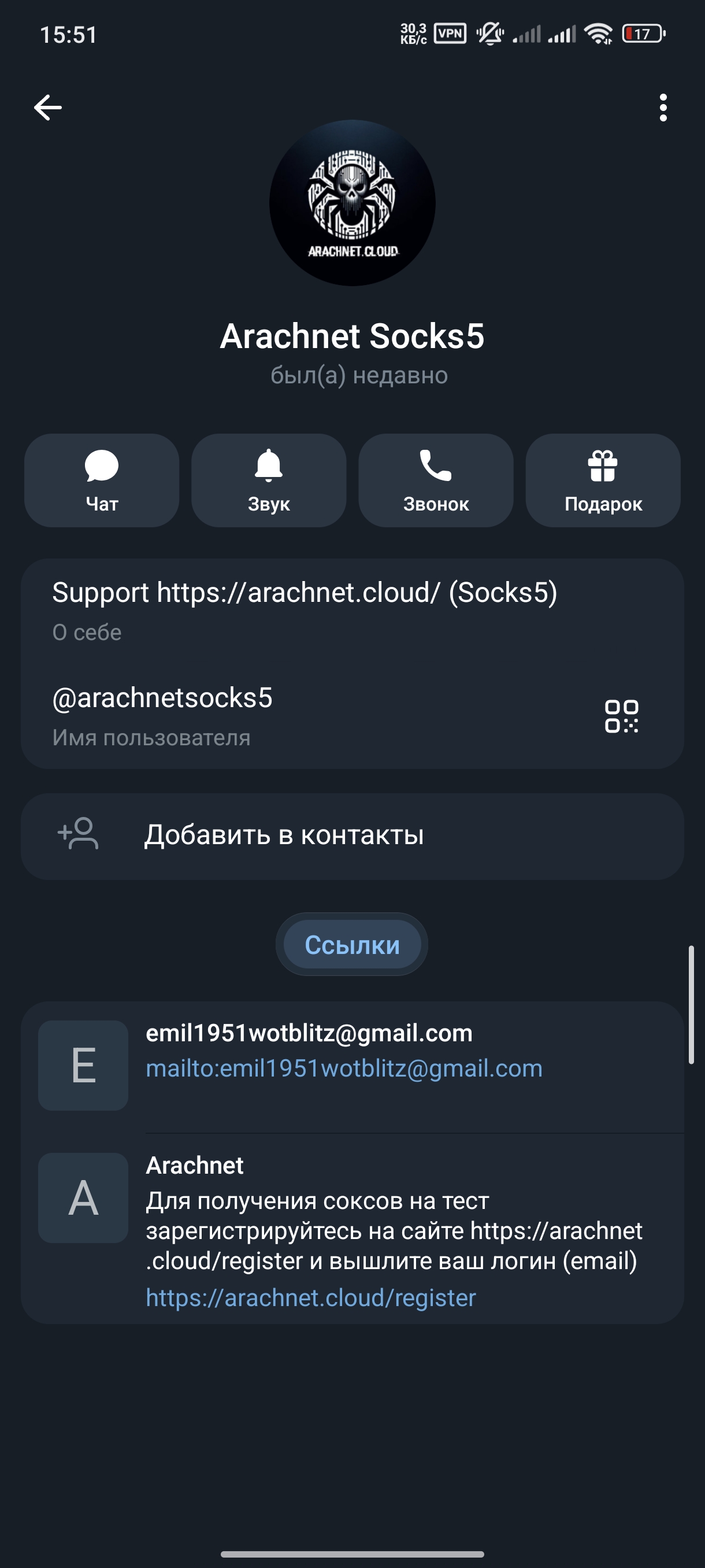
Task: Send a gift via Подарок
Action: pos(603,480)
